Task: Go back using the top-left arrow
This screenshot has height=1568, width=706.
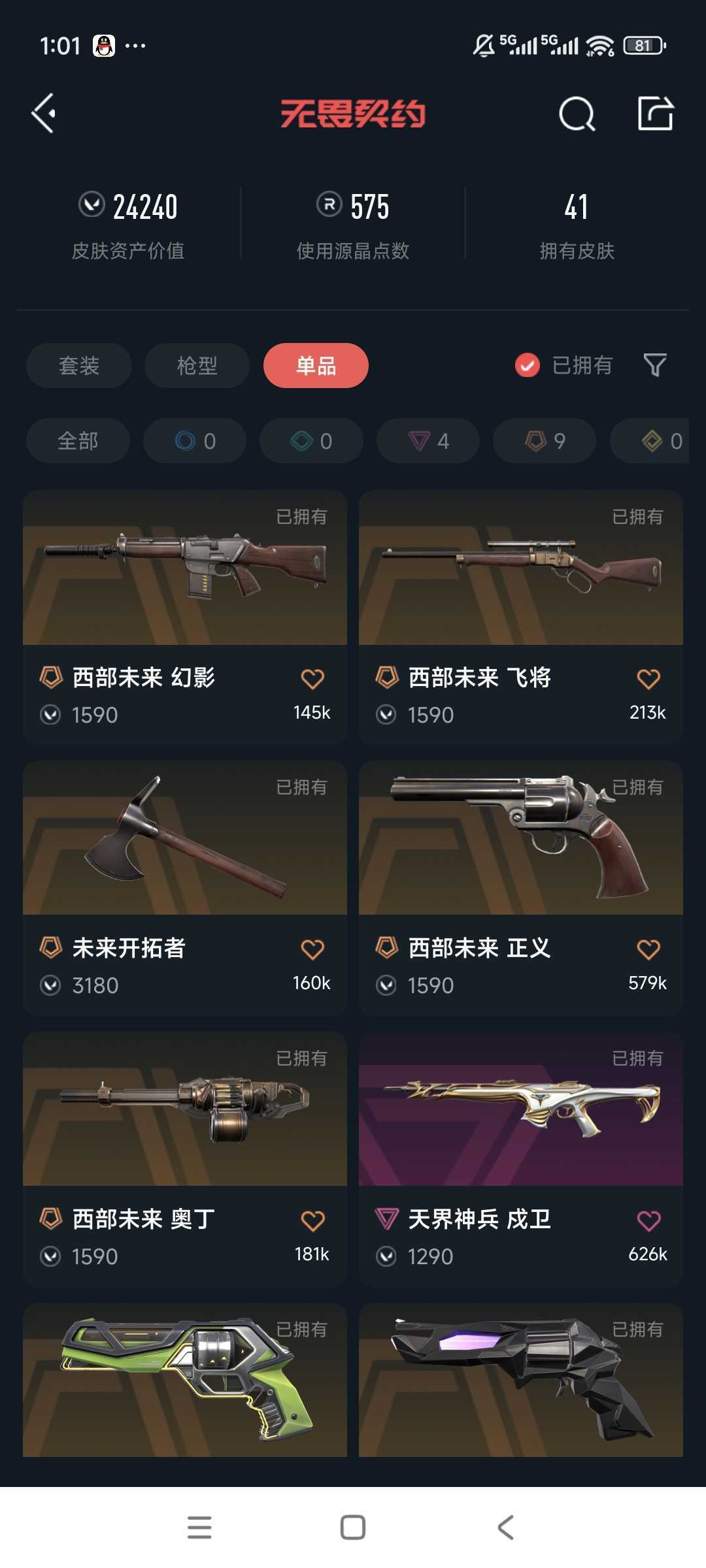Action: tap(44, 114)
